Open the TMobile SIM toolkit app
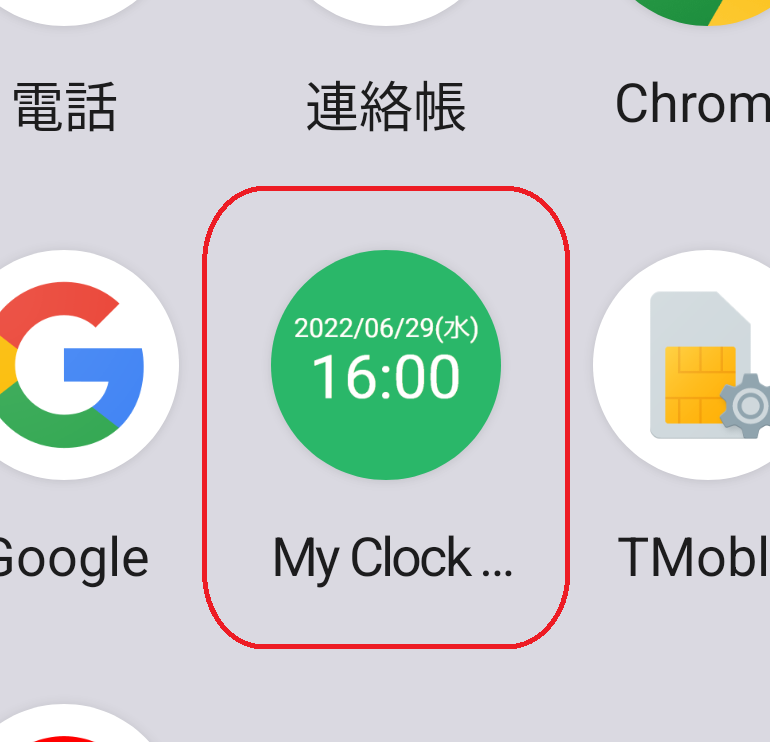Screen dimensions: 770x742 [690, 366]
